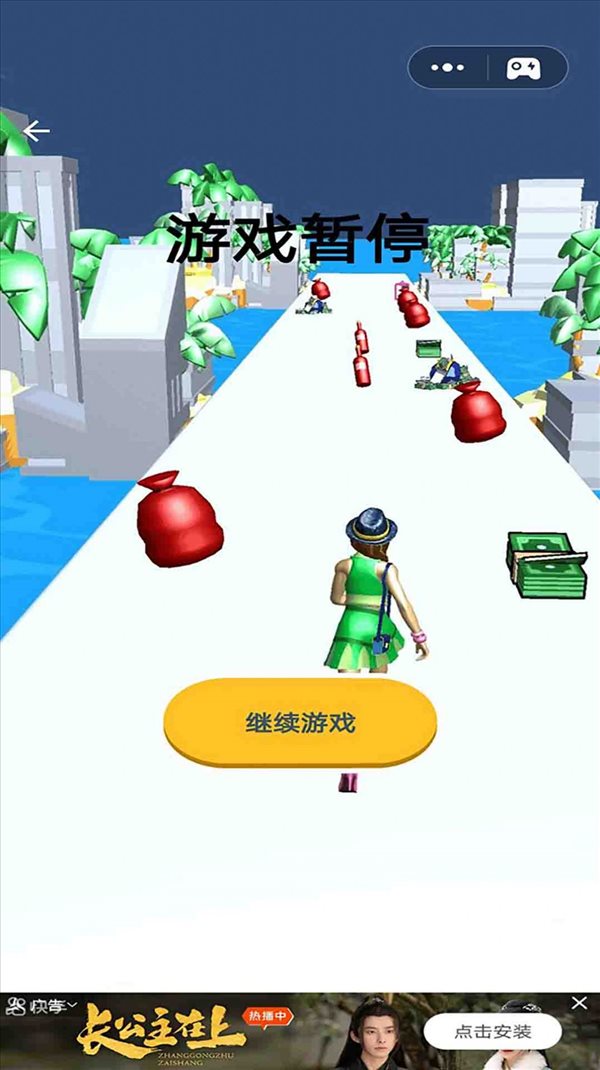Open the three-dot more menu
This screenshot has width=600, height=1070.
[447, 68]
